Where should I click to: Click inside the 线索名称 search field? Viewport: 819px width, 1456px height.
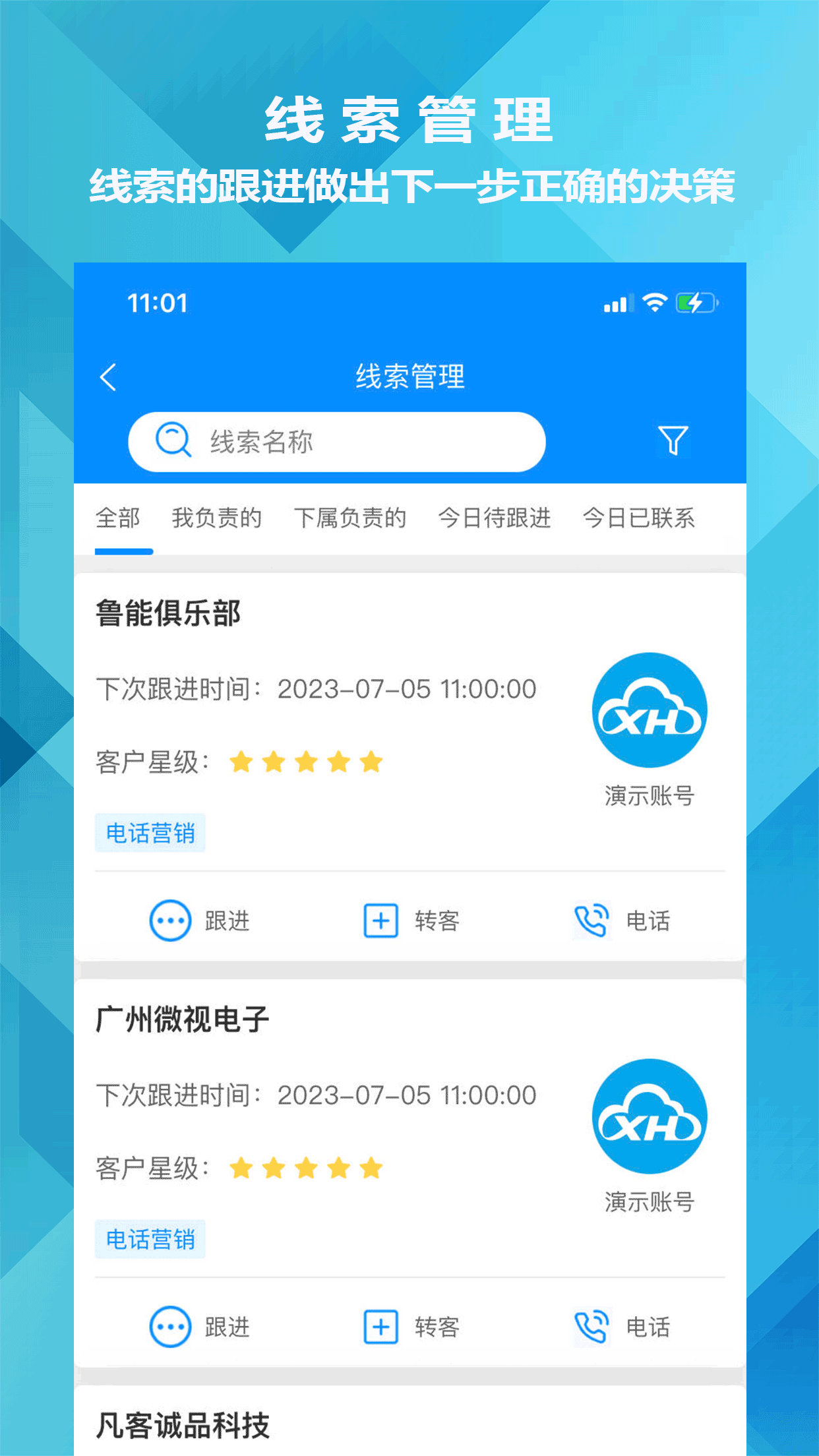point(330,440)
